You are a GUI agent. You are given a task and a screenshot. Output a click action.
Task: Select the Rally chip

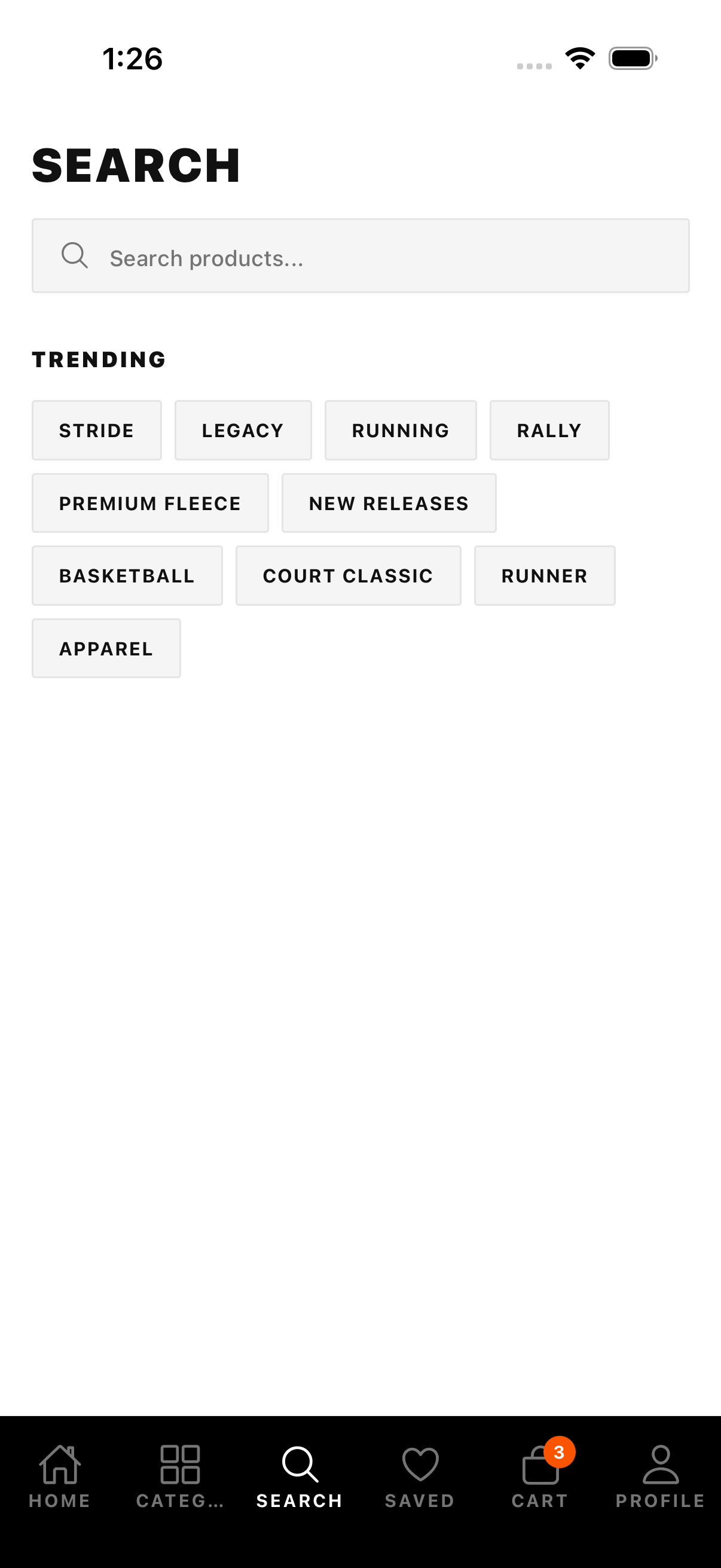pos(549,431)
